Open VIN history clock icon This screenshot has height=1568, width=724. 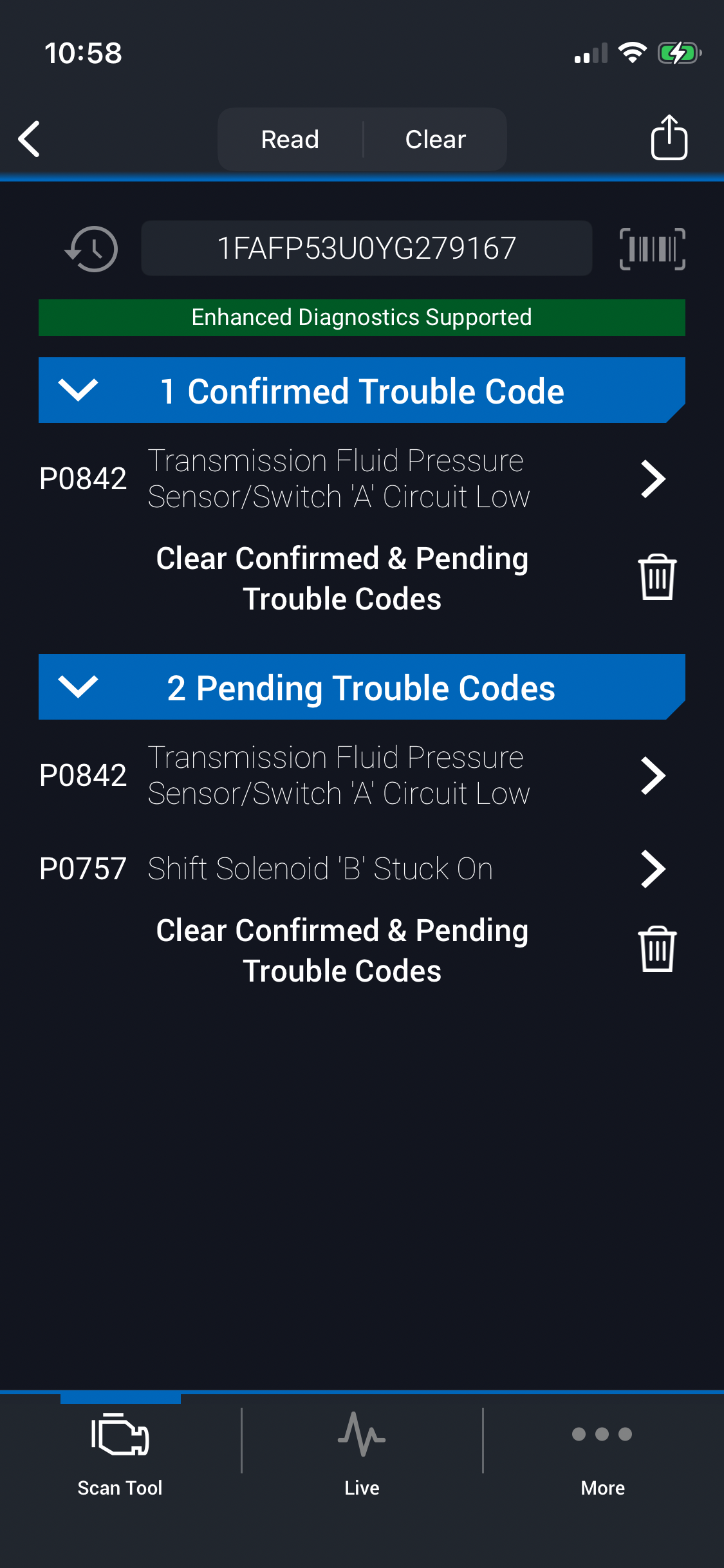[x=91, y=248]
